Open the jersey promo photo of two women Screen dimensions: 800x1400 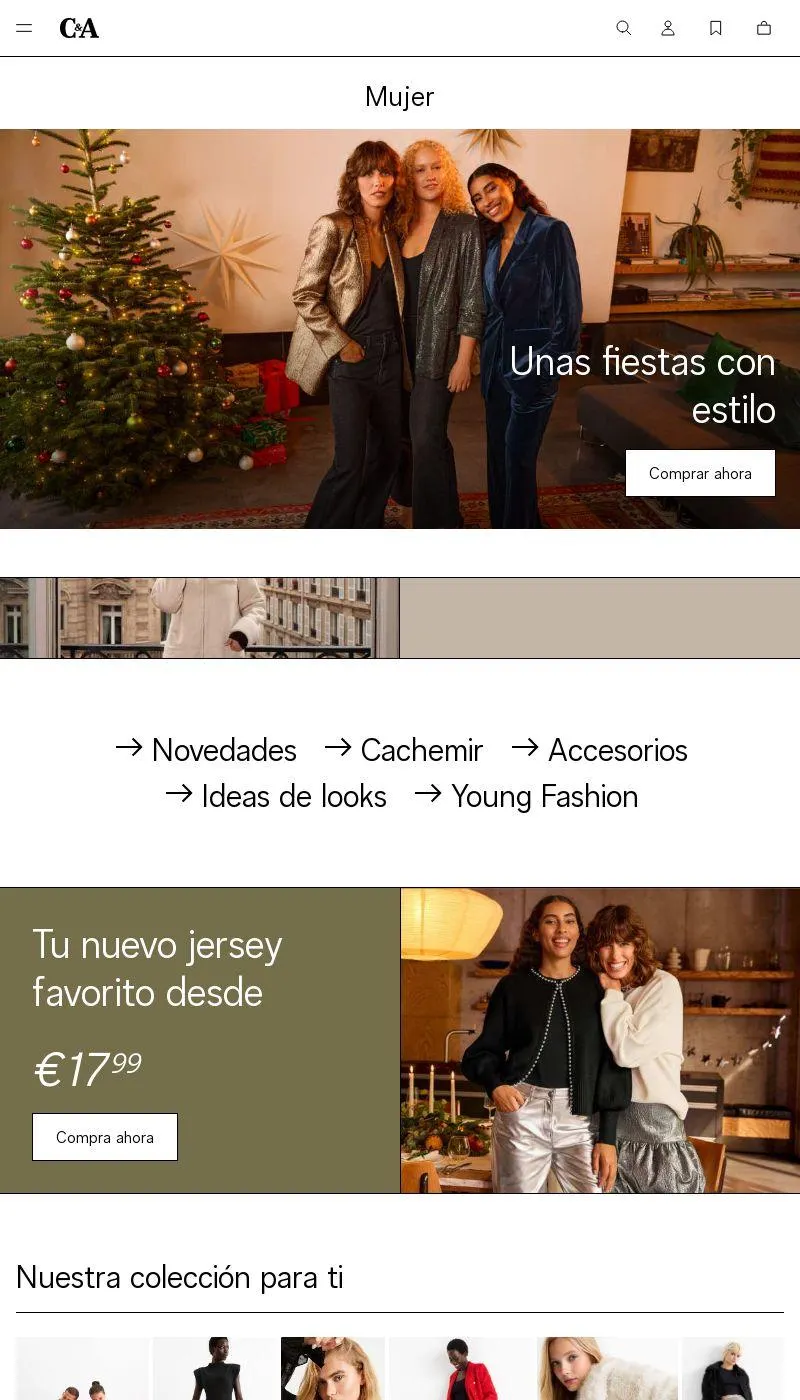tap(600, 1040)
